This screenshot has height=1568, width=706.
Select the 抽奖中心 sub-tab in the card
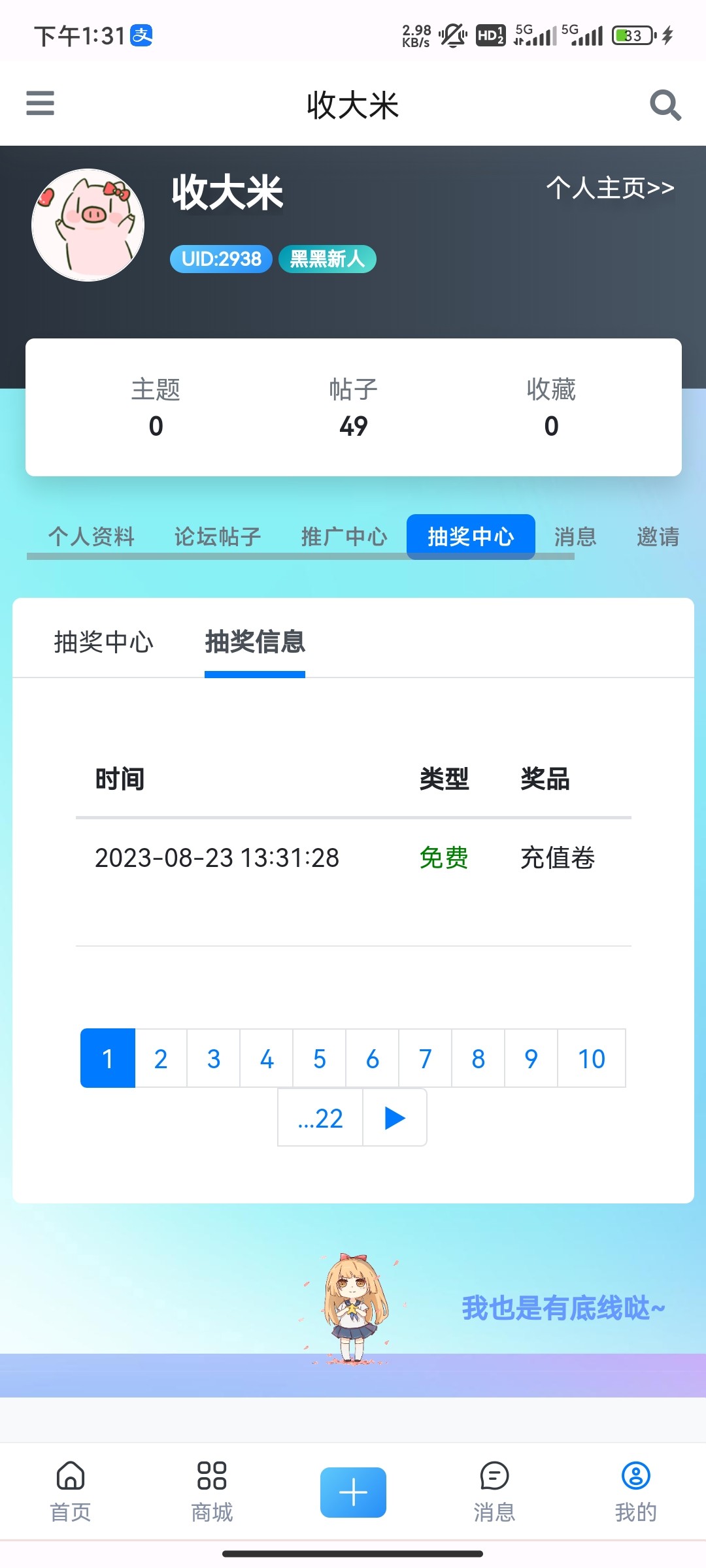point(103,642)
